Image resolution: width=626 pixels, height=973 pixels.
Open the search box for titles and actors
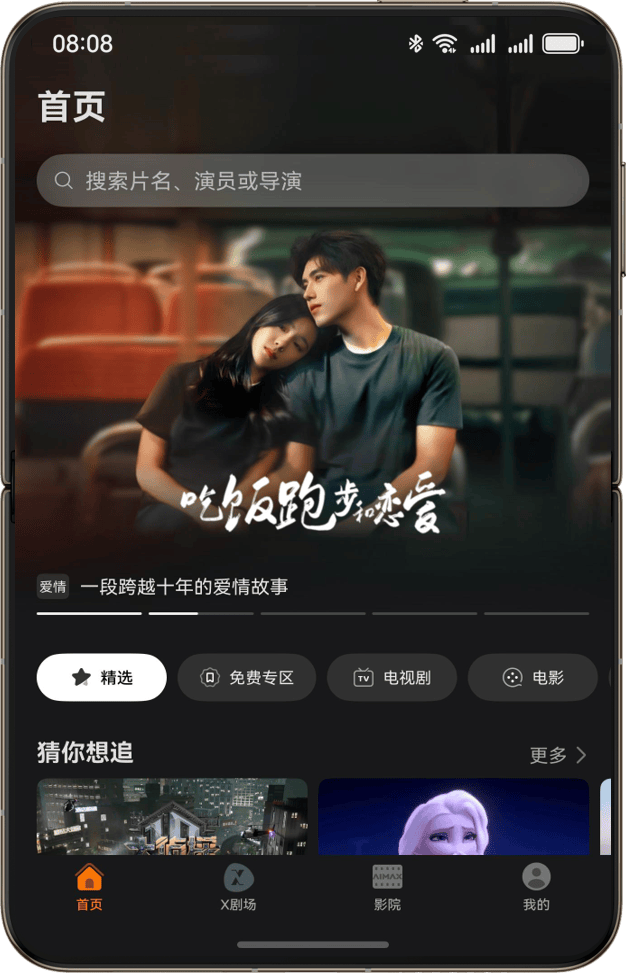pos(312,181)
